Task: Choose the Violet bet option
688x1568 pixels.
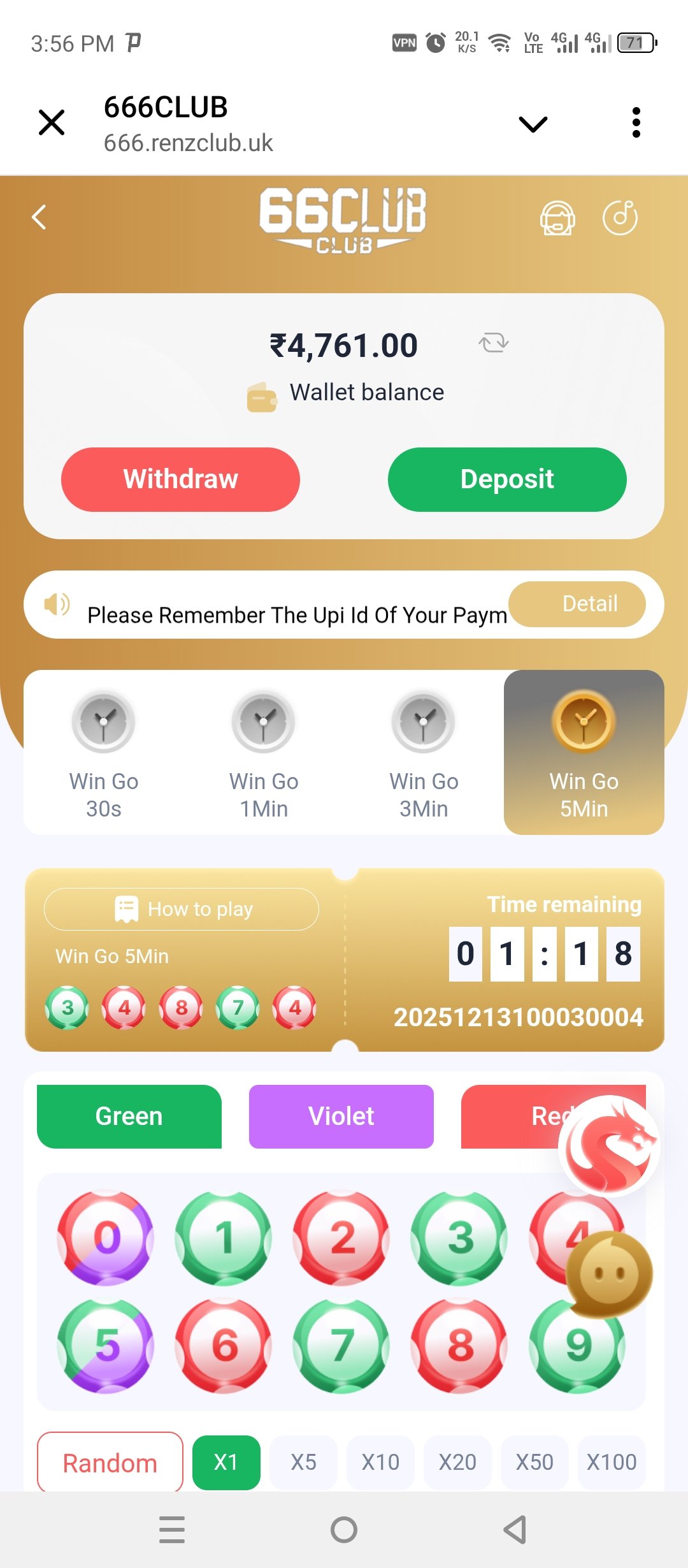Action: point(341,1117)
